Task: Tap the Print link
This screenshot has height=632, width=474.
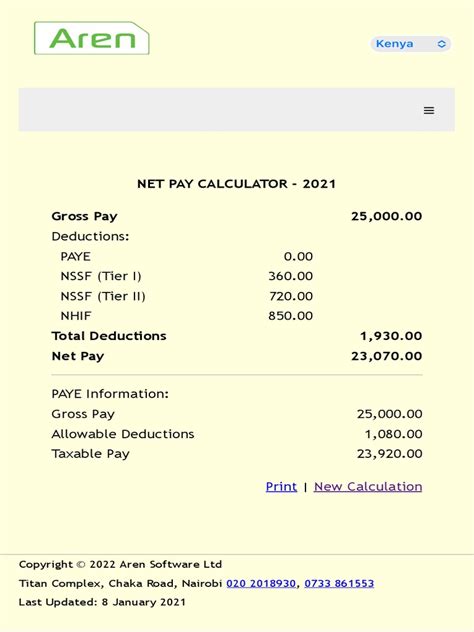Action: point(281,486)
